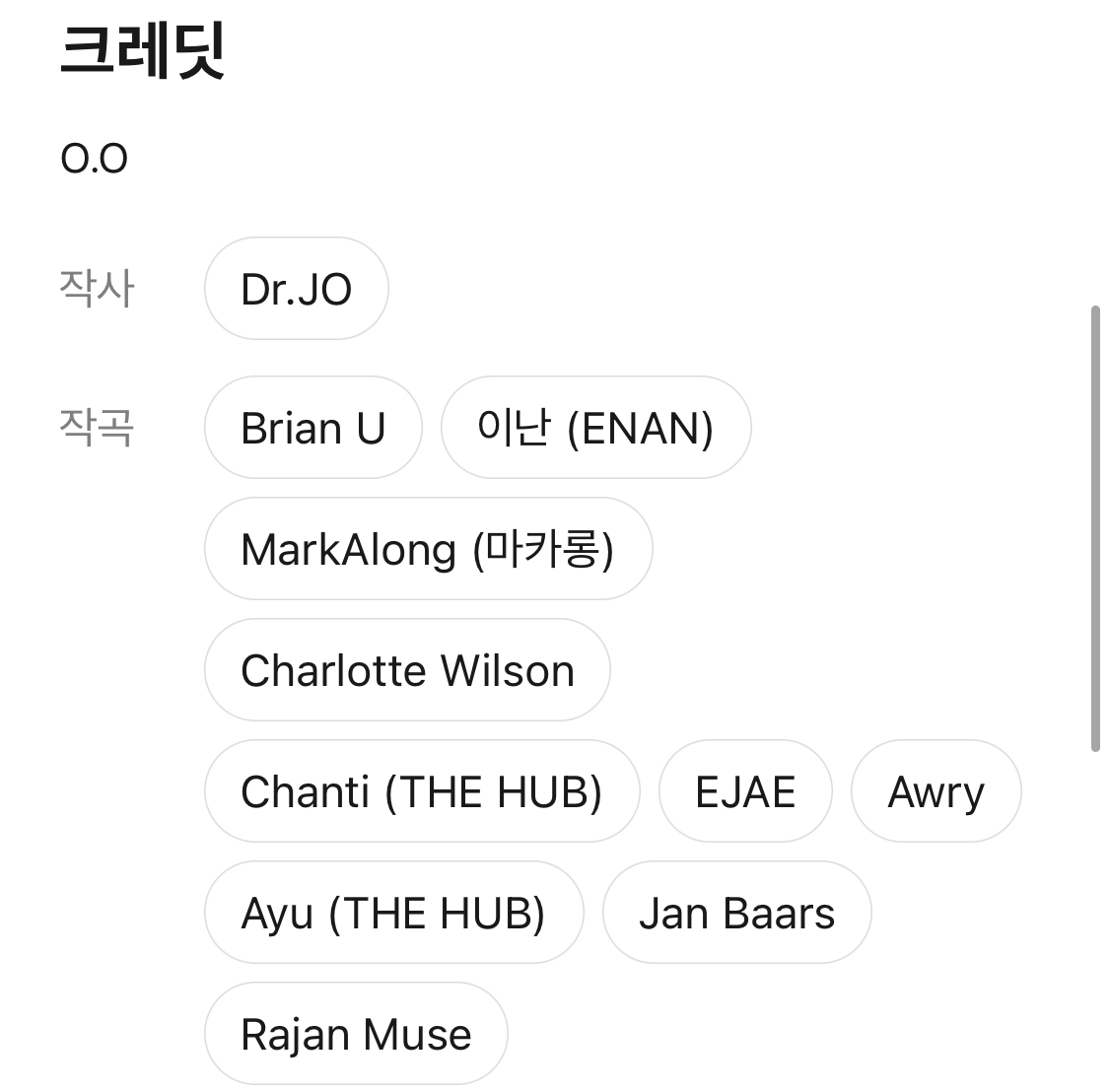
Task: Tap Ayu (THE HUB) chip
Action: click(393, 914)
